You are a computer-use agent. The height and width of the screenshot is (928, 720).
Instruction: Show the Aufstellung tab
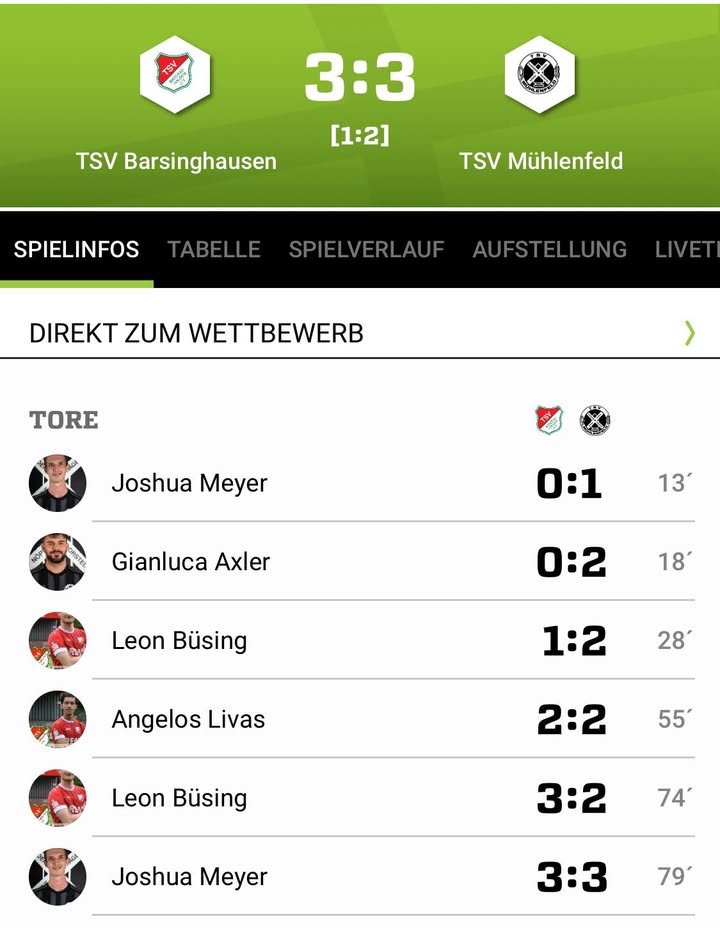tap(549, 249)
